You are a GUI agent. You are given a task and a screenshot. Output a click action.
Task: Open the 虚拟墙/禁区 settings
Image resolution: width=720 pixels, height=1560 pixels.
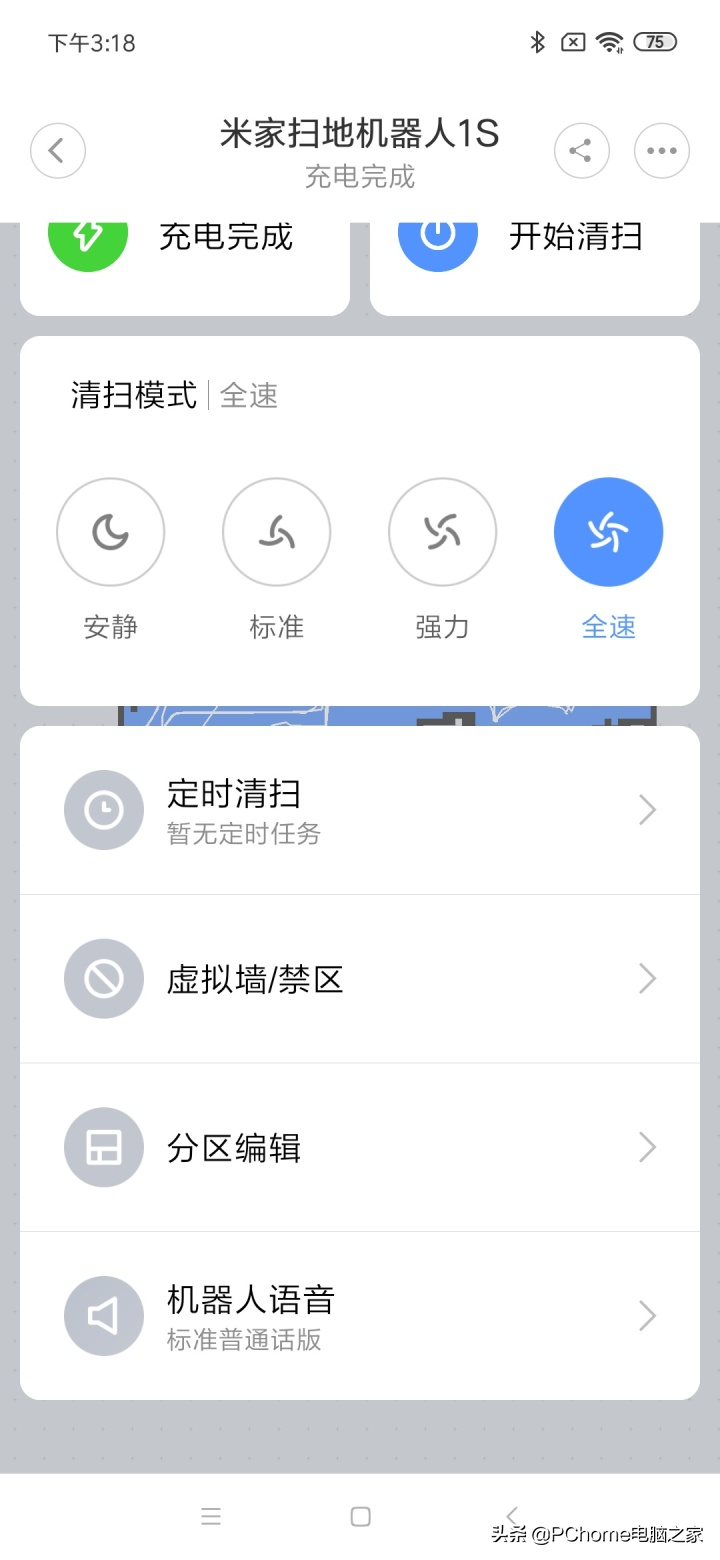[x=360, y=979]
